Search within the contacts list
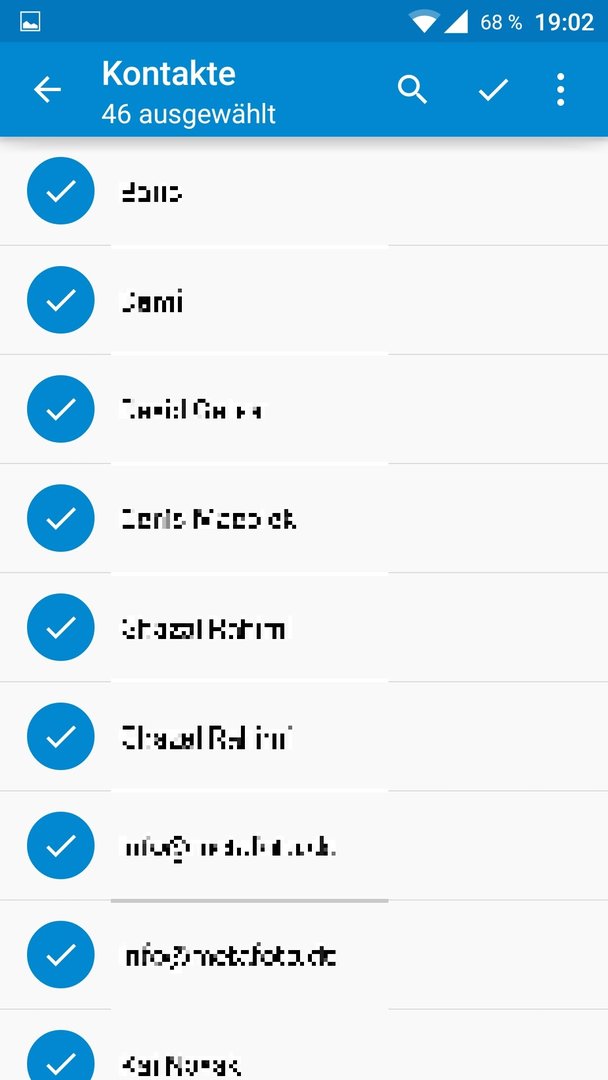608x1080 pixels. tap(412, 90)
